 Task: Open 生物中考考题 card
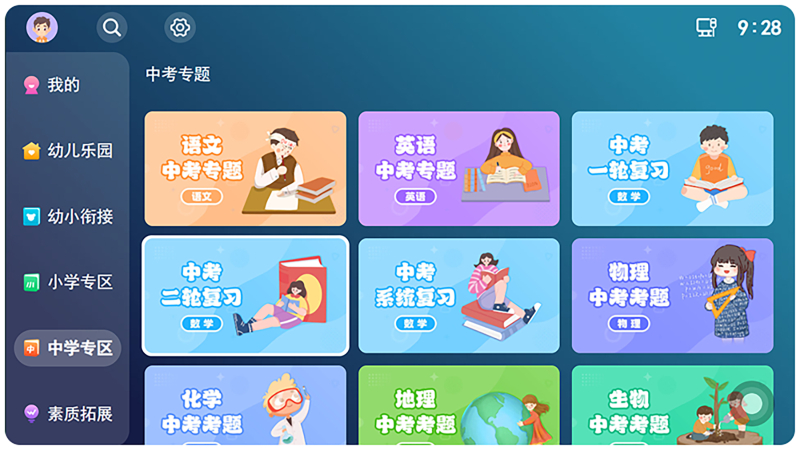(672, 406)
